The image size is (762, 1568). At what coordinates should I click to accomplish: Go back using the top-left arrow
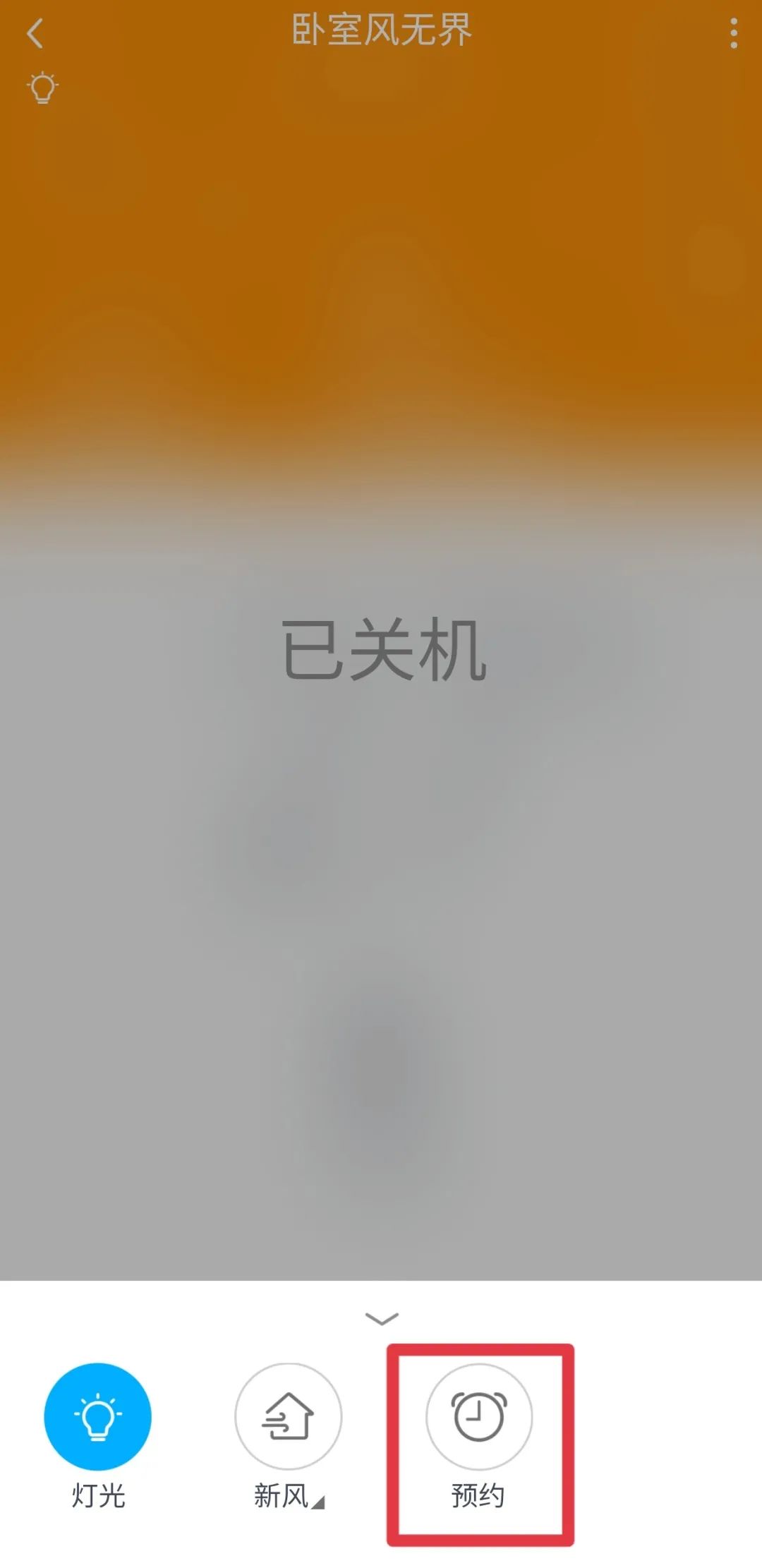click(35, 33)
